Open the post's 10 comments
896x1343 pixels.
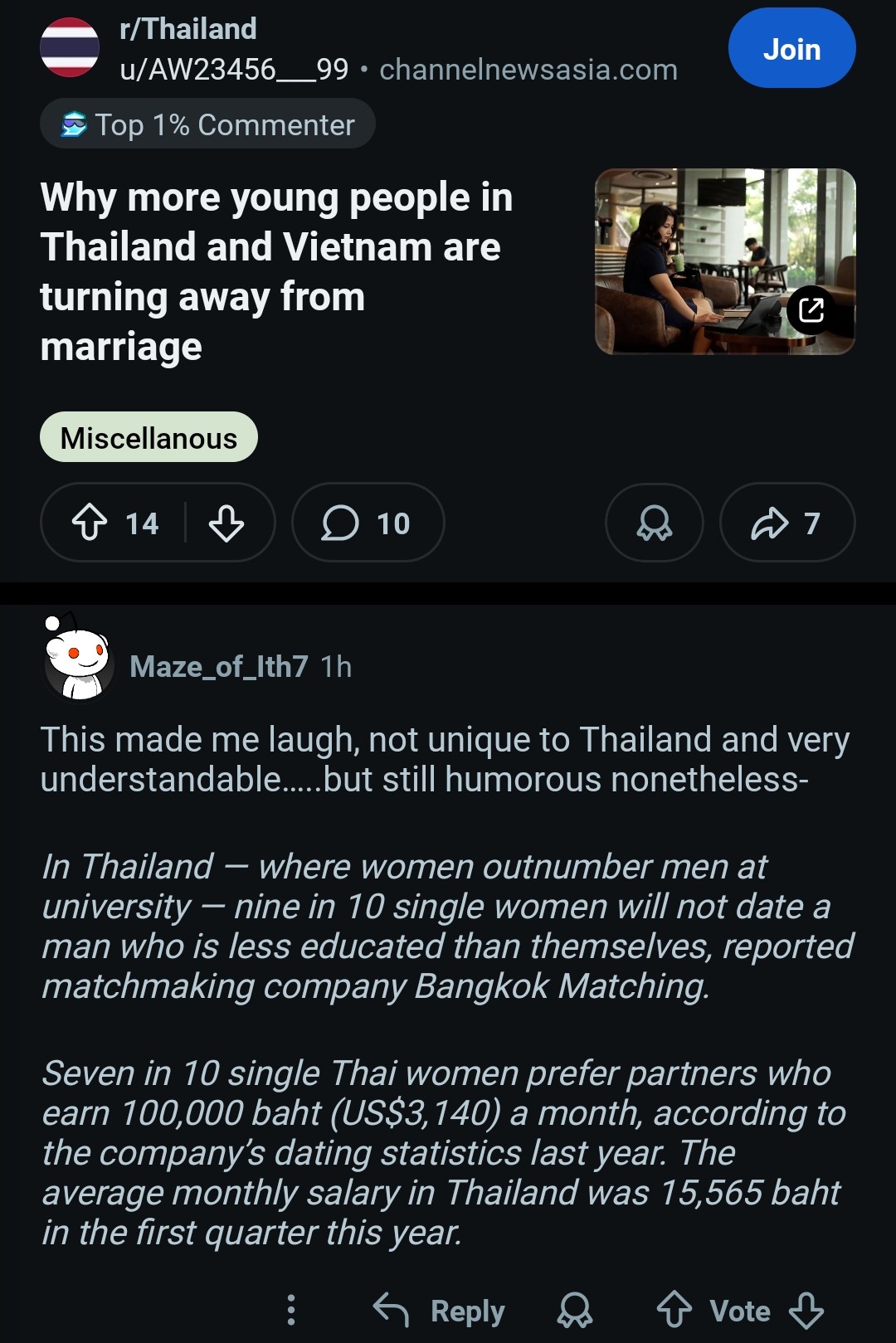point(368,523)
